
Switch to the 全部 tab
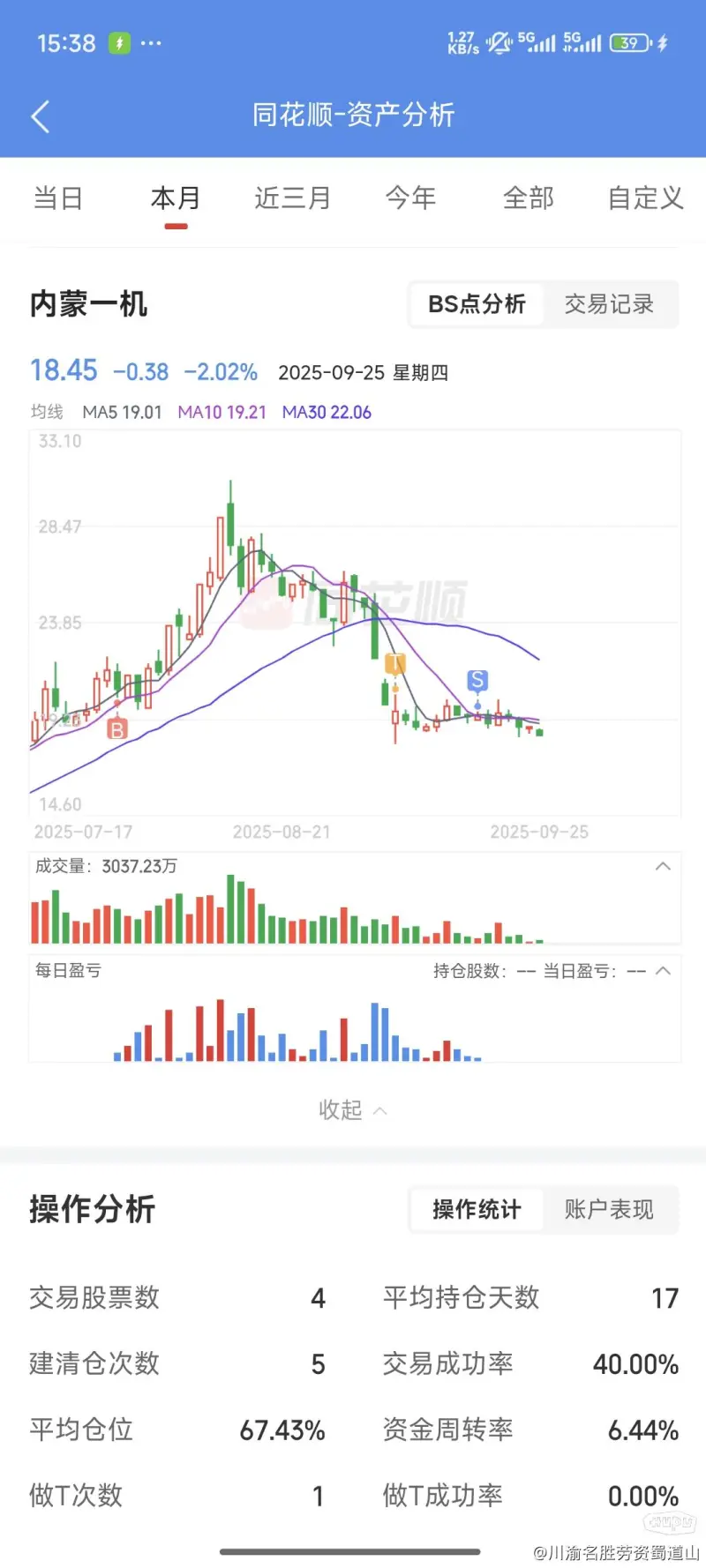(528, 198)
